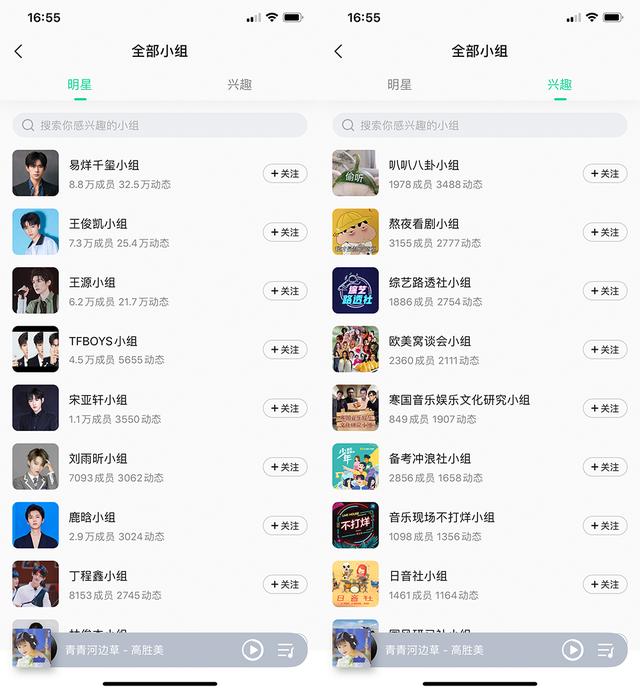Follow the 综艺路透社小组 group

(x=605, y=291)
